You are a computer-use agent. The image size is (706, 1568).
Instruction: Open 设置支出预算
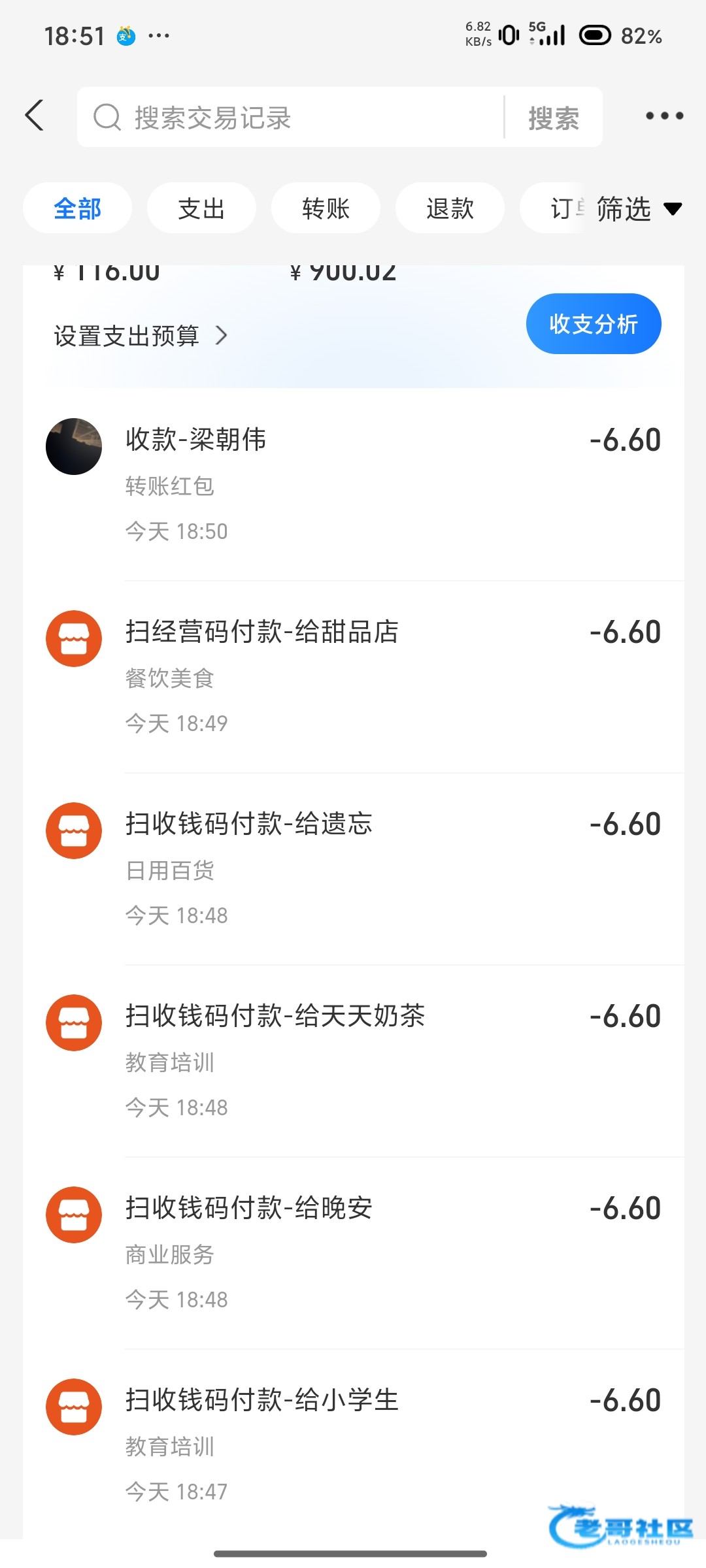(140, 336)
